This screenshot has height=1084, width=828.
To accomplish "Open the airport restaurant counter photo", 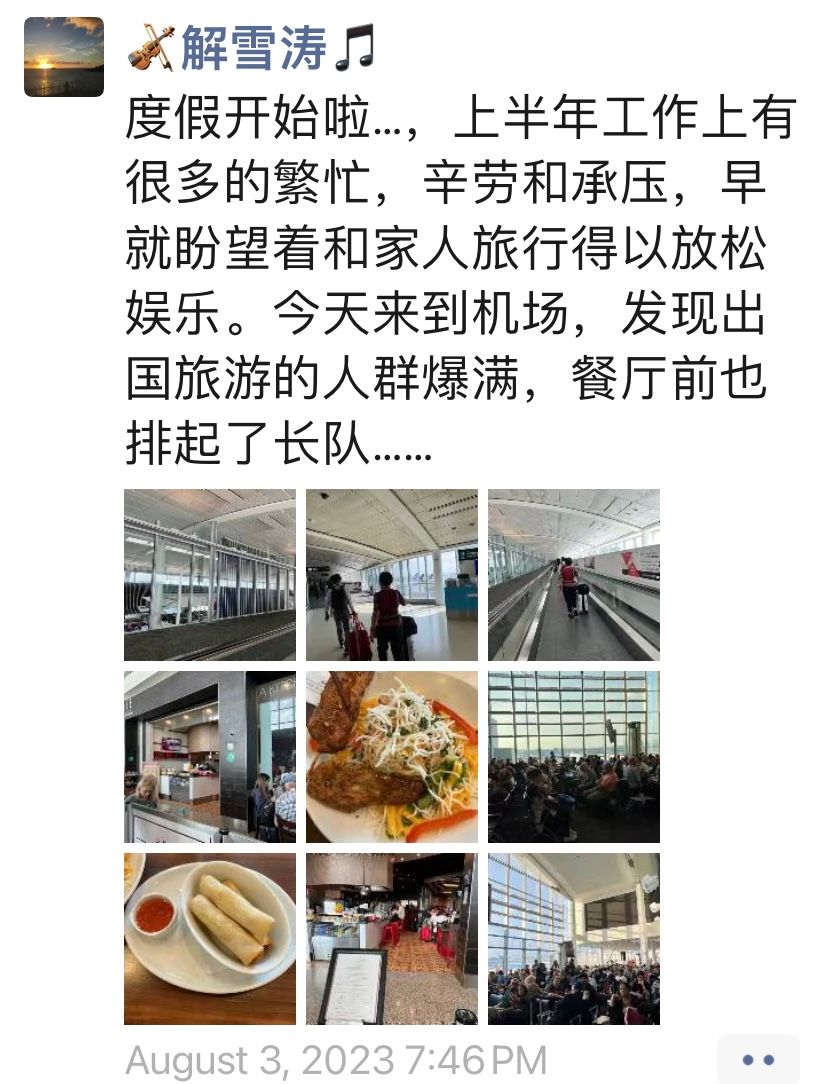I will pyautogui.click(x=210, y=757).
